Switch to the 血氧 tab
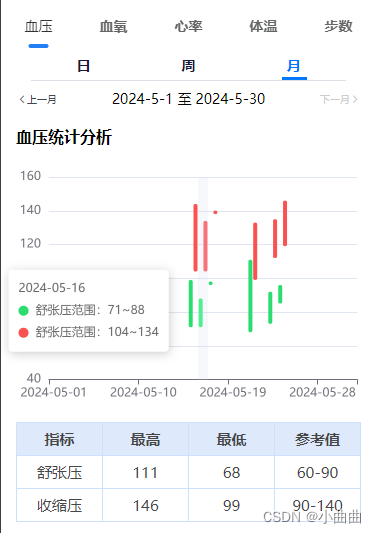The image size is (376, 533). [114, 27]
